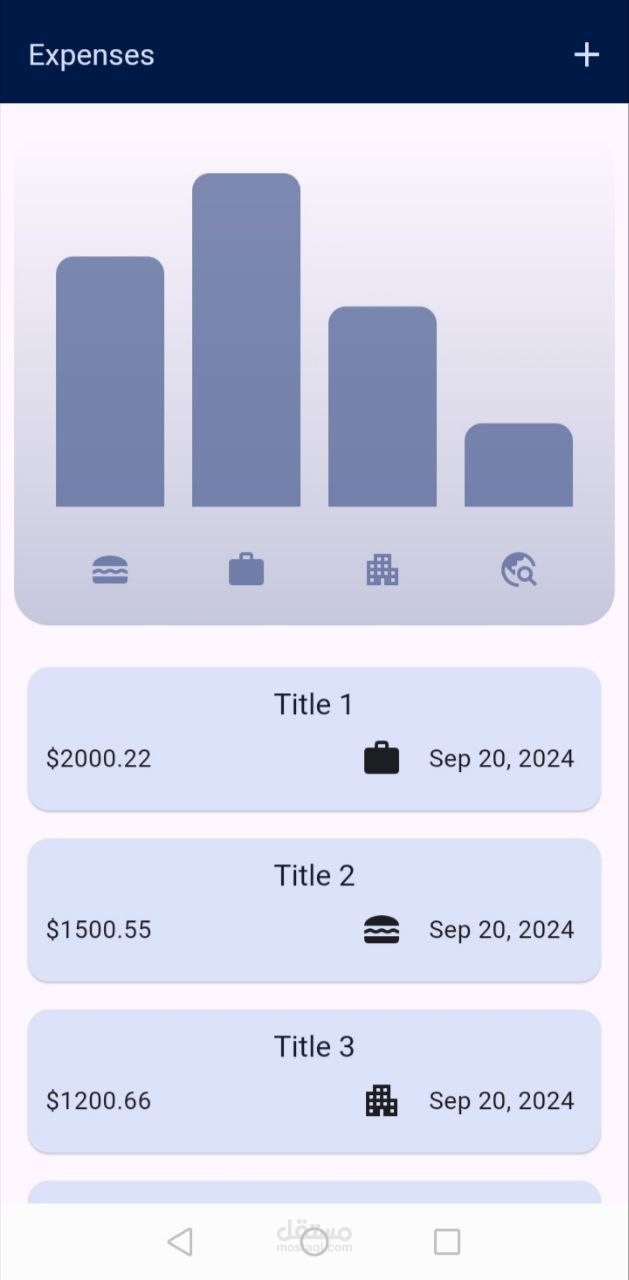
Task: Go back using the system back button
Action: point(180,1241)
